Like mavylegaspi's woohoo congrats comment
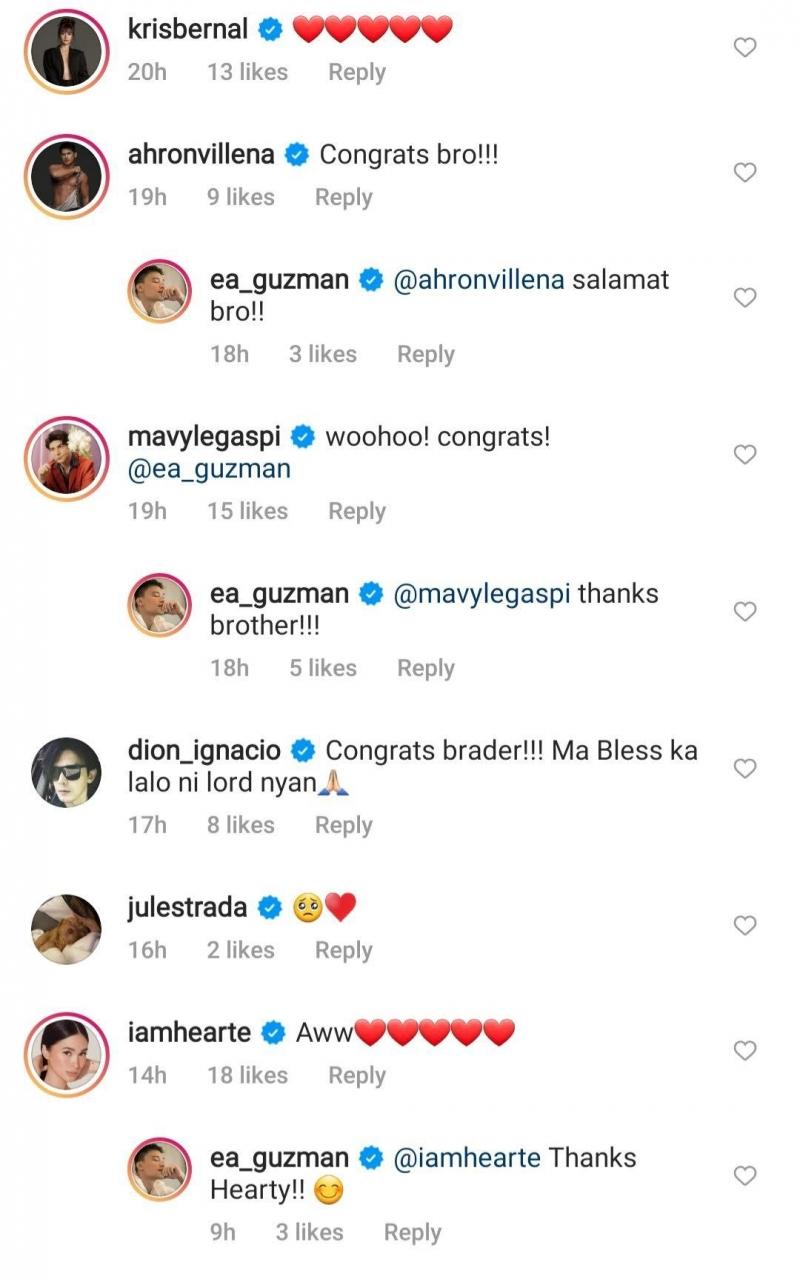800x1279 pixels. point(744,455)
